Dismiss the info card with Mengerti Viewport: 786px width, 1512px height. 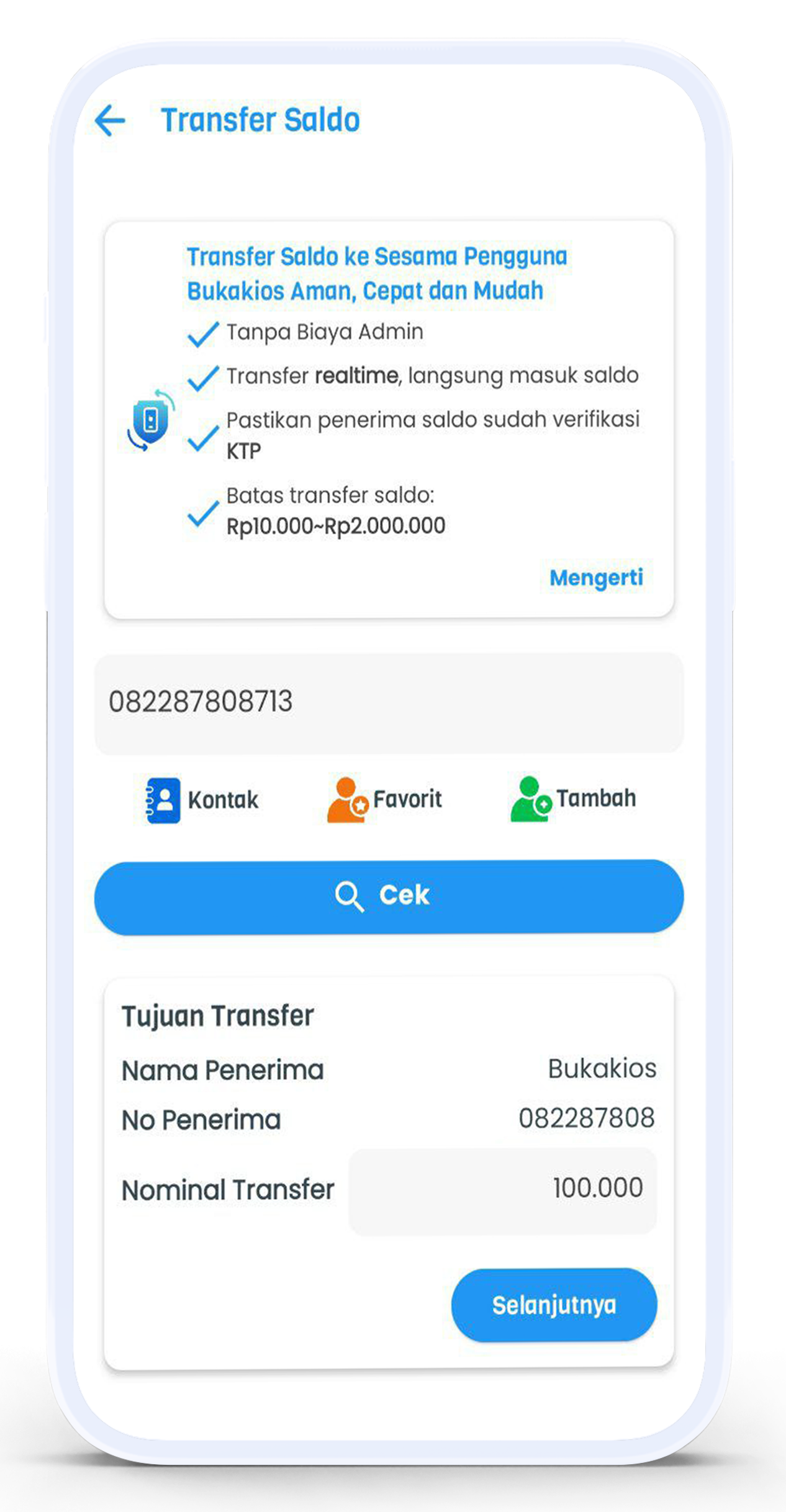[596, 578]
